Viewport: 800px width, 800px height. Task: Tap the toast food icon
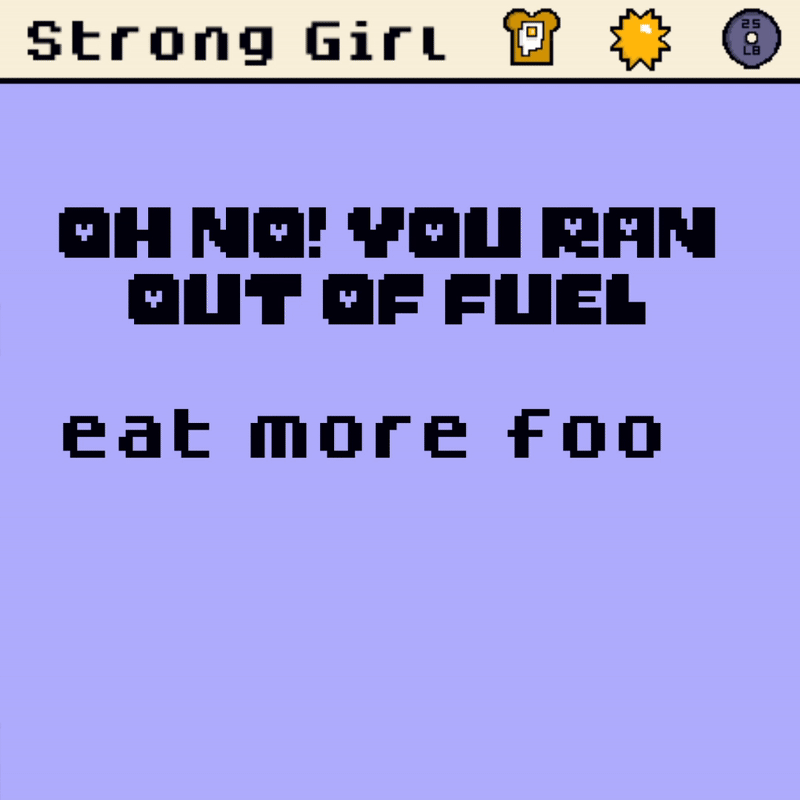531,38
